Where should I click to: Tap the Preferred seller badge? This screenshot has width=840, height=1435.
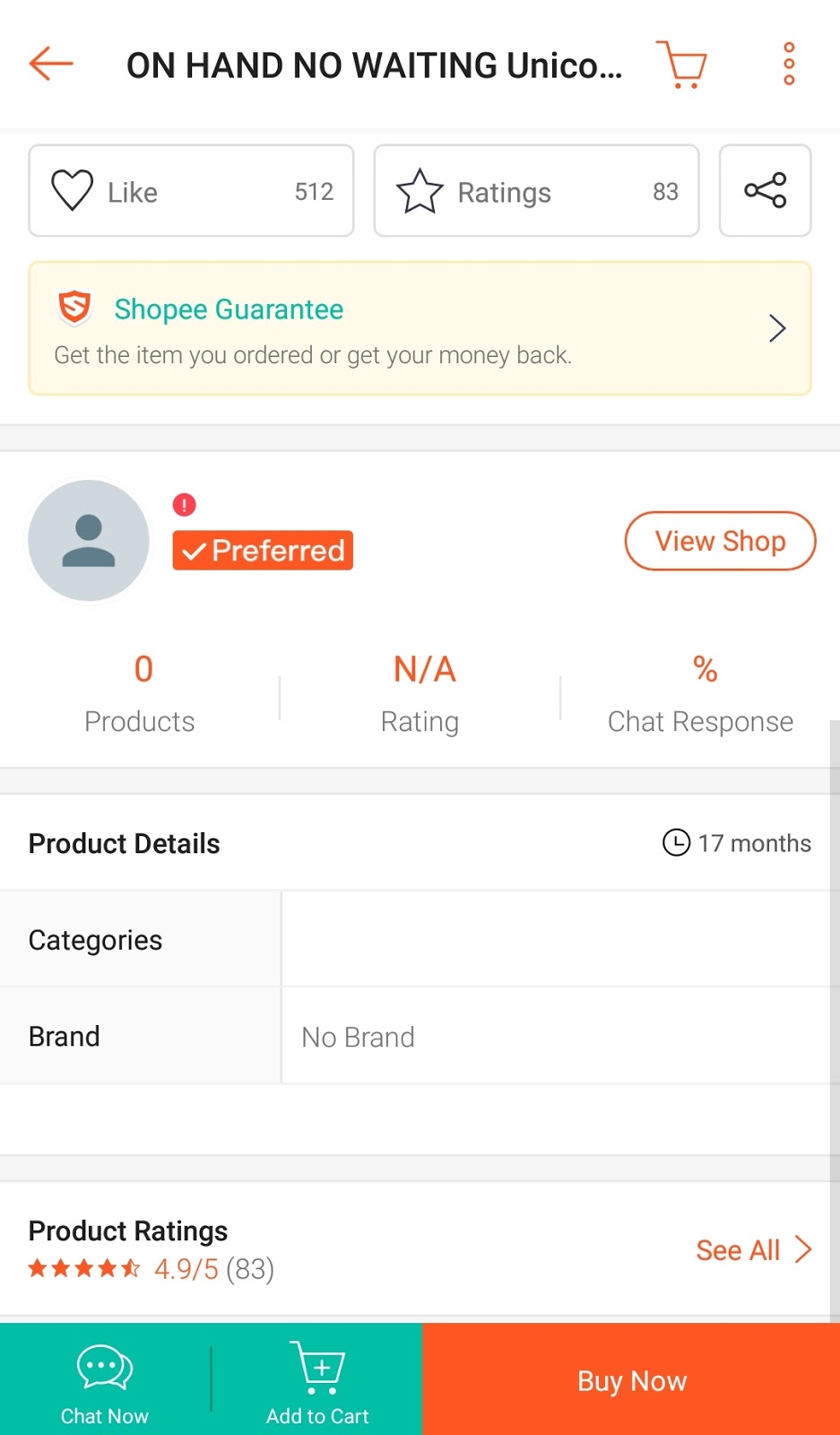(x=262, y=550)
